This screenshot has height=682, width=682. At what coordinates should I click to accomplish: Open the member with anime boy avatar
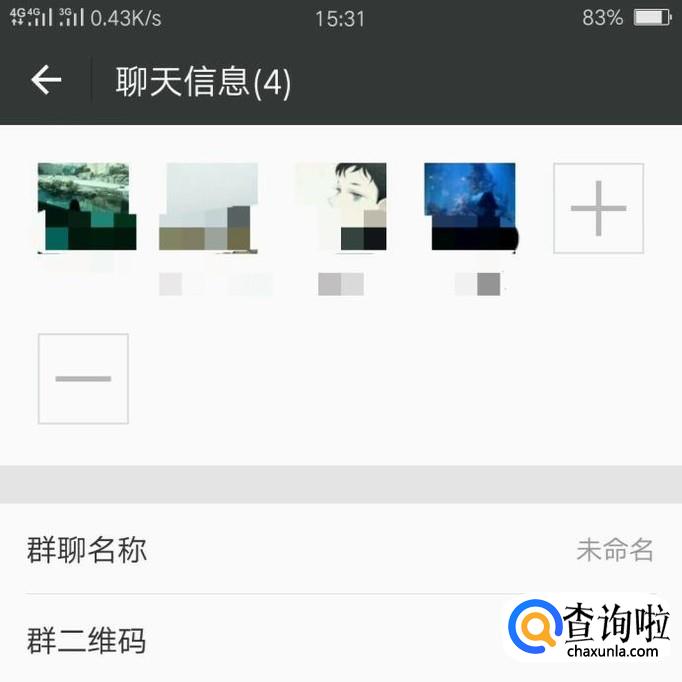tap(341, 207)
